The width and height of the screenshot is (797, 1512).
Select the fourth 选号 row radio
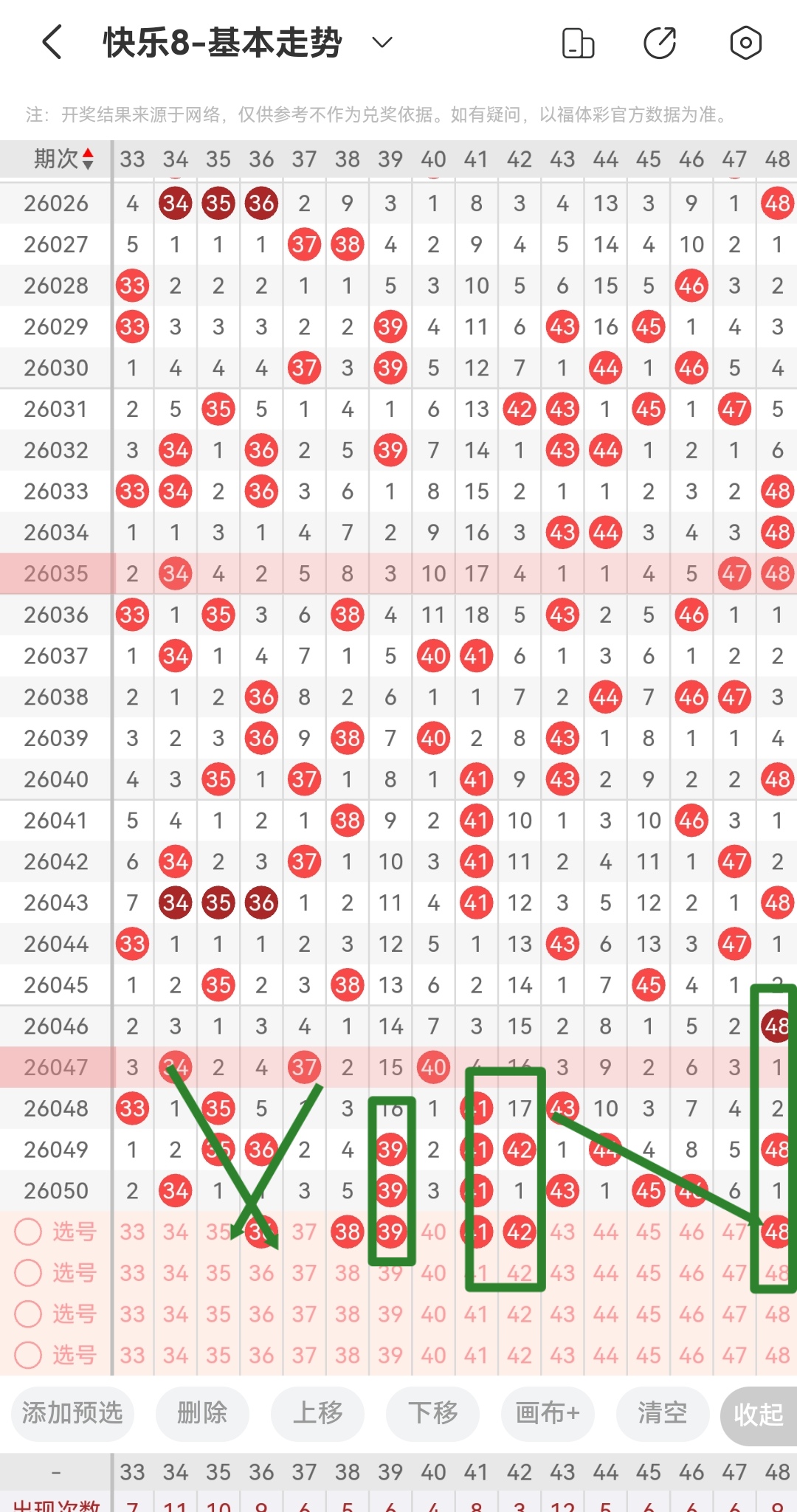pyautogui.click(x=28, y=1355)
